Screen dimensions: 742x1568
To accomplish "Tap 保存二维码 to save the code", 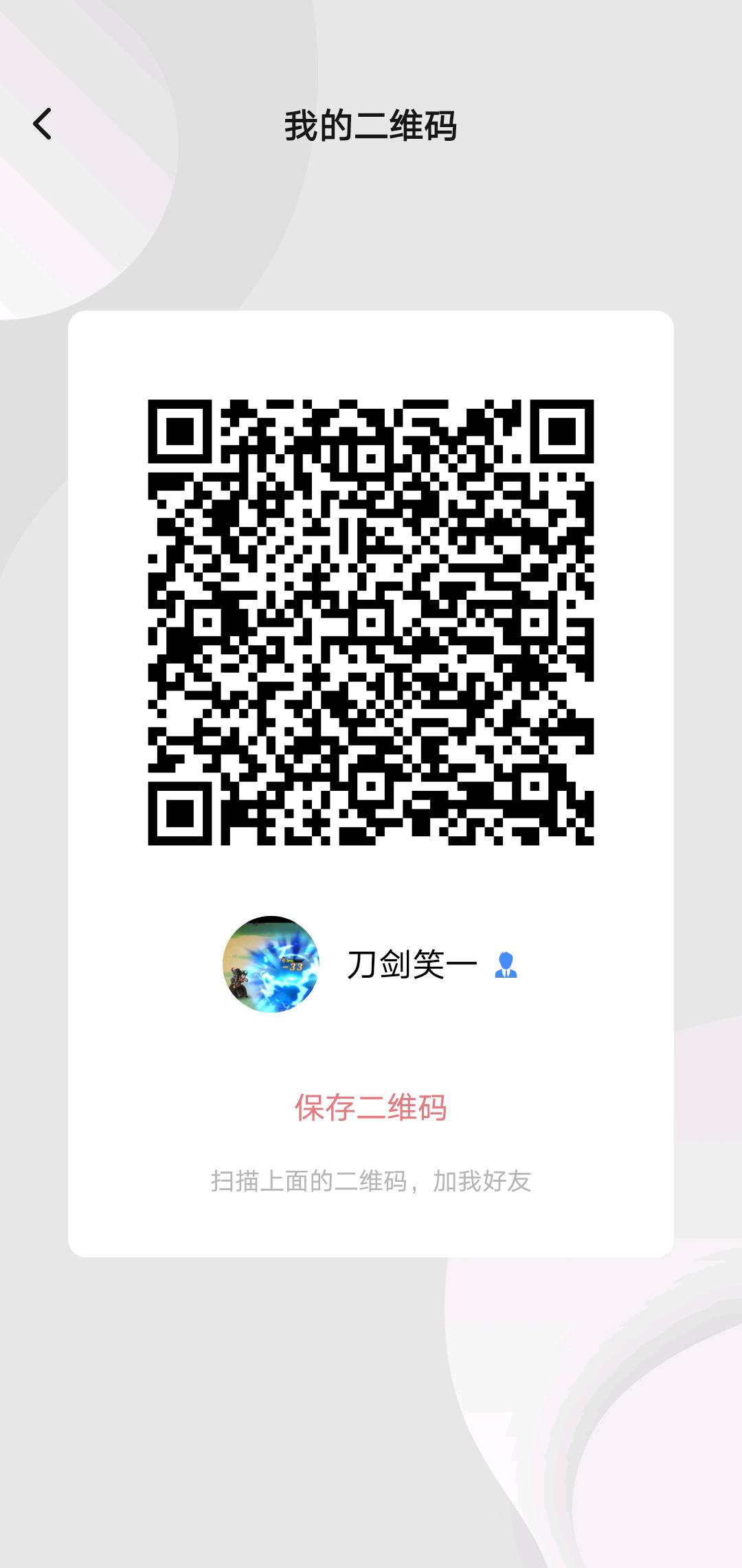I will click(x=370, y=1108).
